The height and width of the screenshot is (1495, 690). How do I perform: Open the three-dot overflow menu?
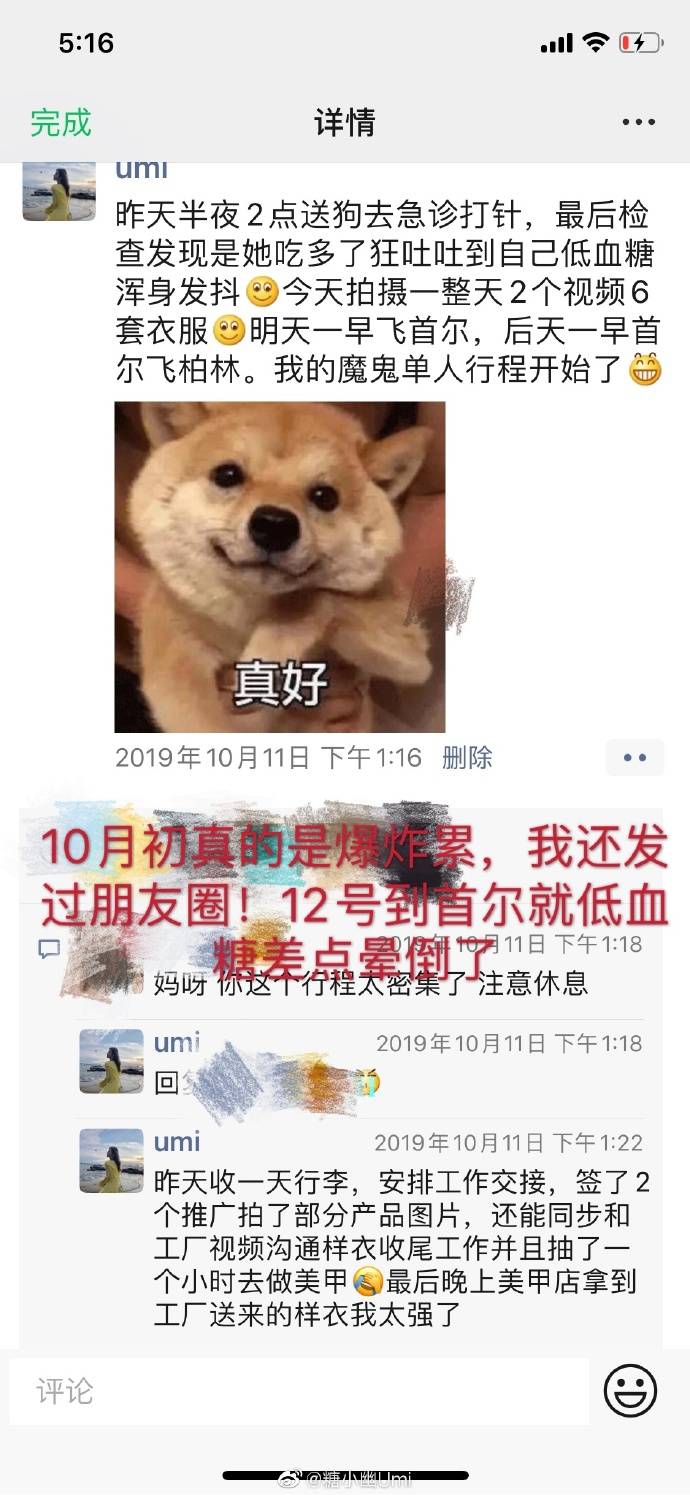point(638,123)
